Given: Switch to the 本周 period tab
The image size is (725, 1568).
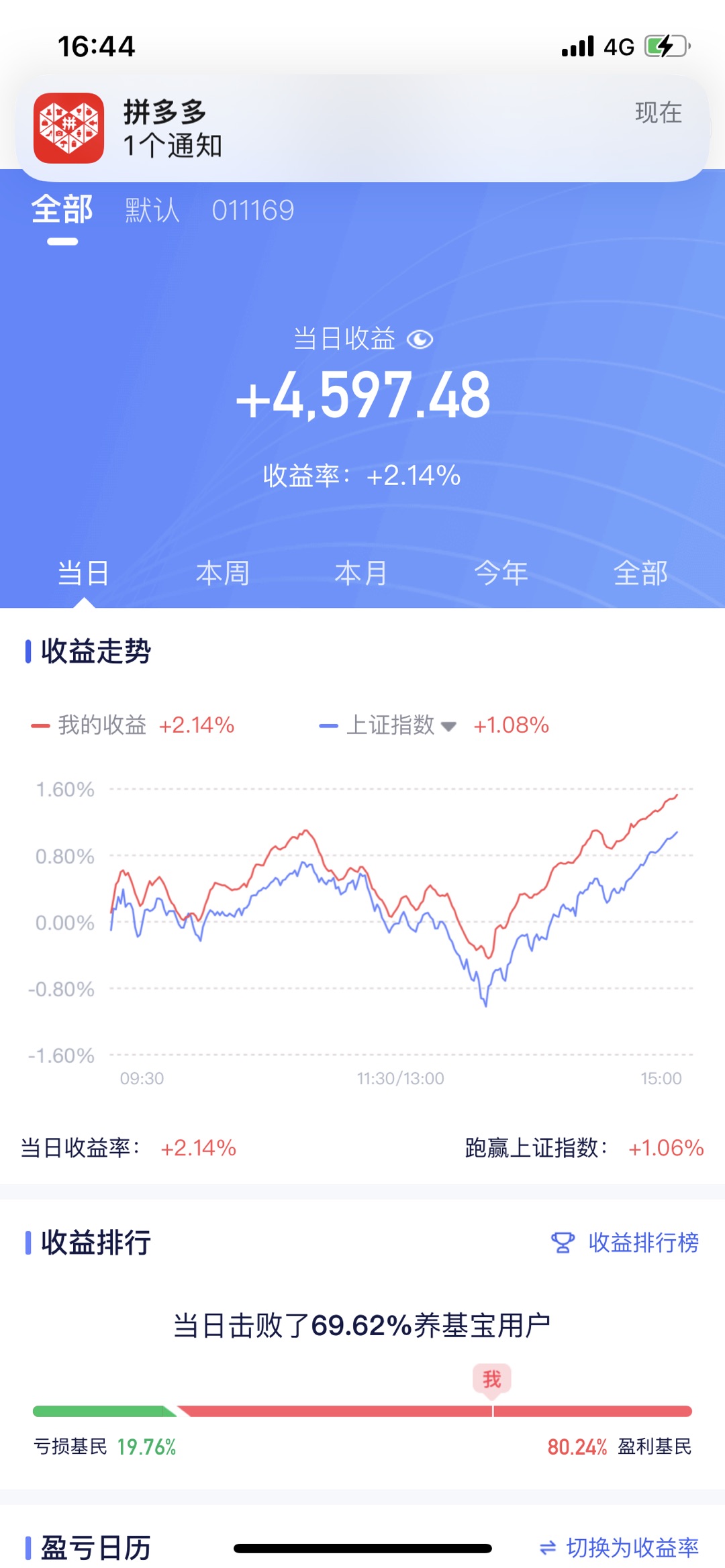Looking at the screenshot, I should click(222, 574).
